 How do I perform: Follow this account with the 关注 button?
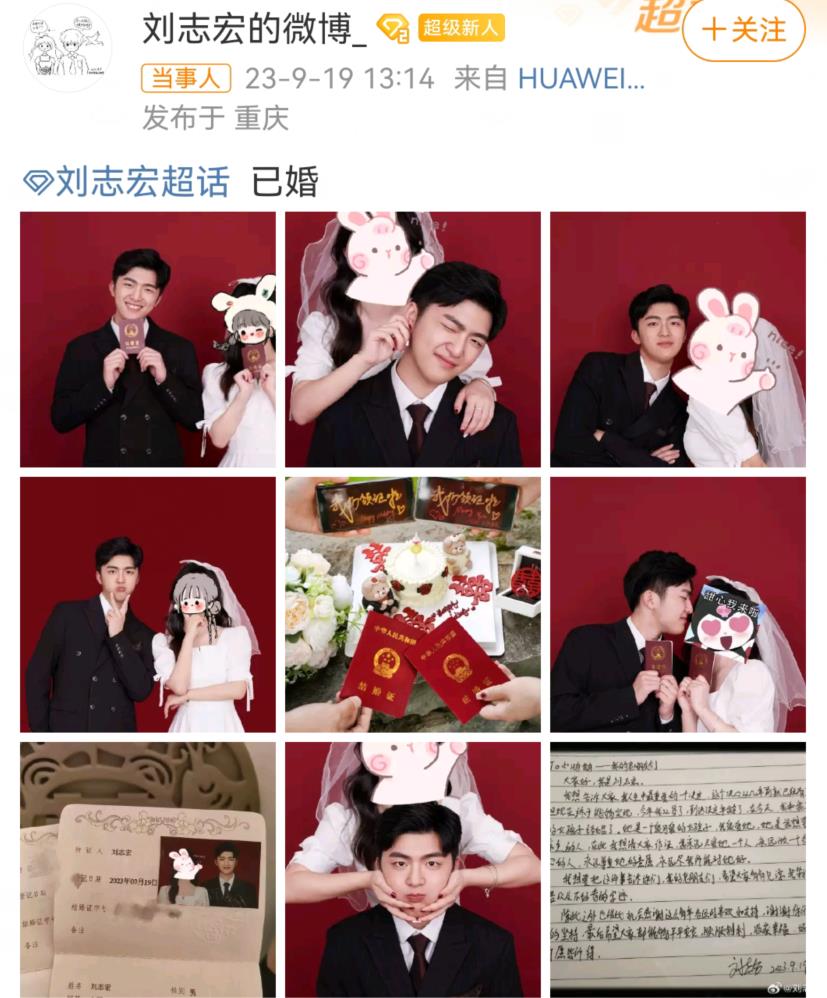744,31
